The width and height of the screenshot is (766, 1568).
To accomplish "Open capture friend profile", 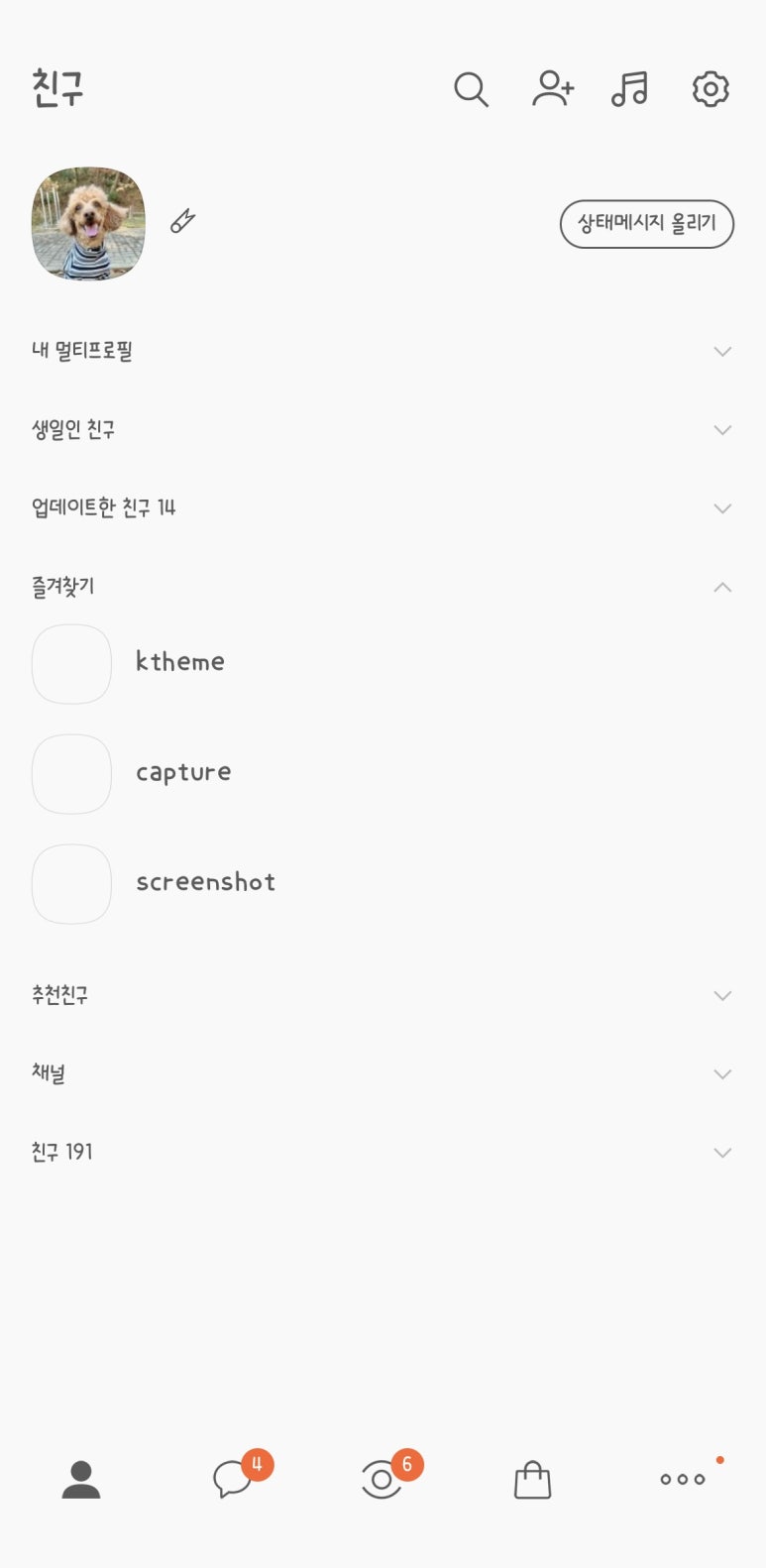I will click(x=383, y=773).
